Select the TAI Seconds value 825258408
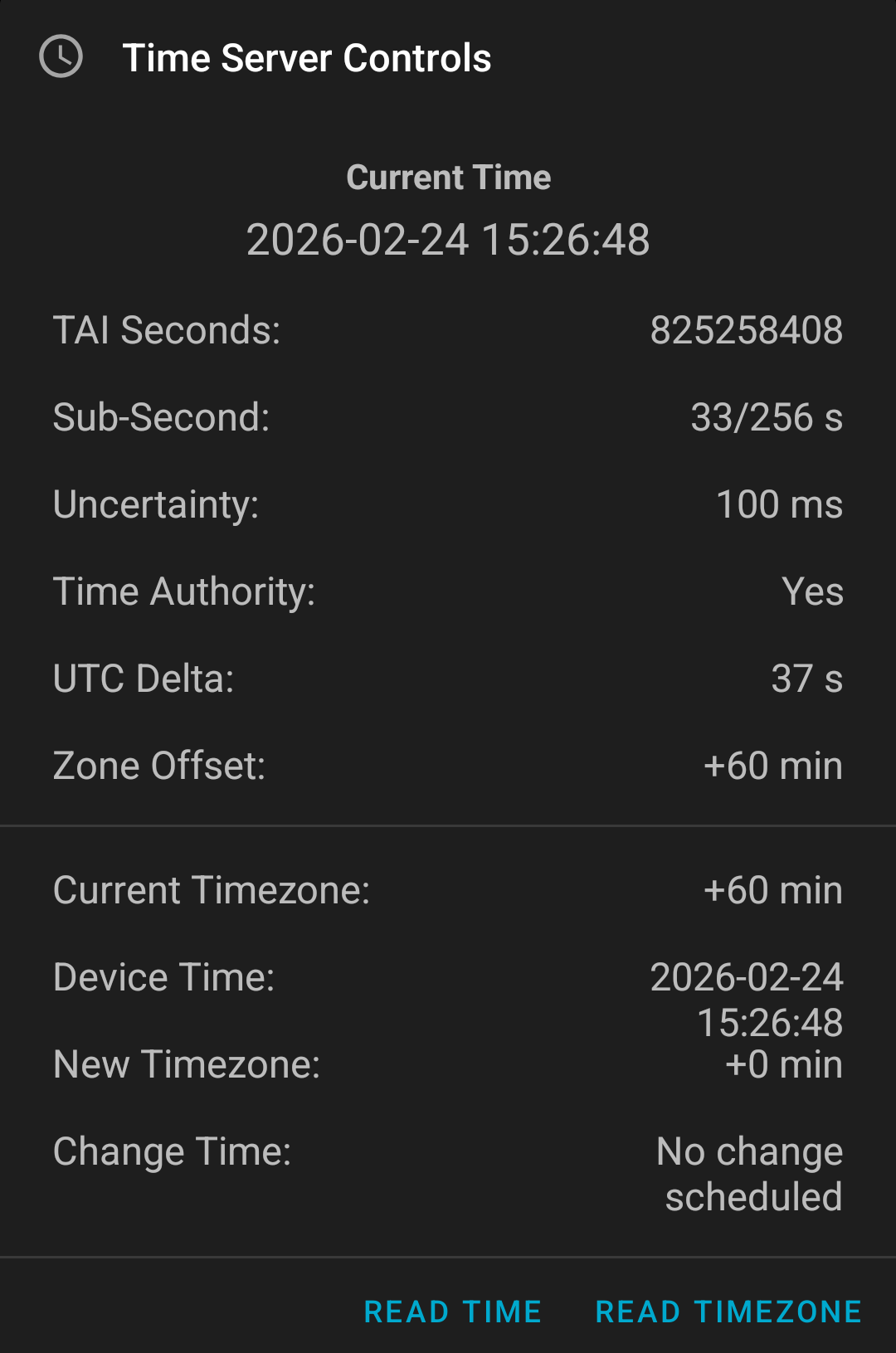This screenshot has width=896, height=1353. point(746,330)
